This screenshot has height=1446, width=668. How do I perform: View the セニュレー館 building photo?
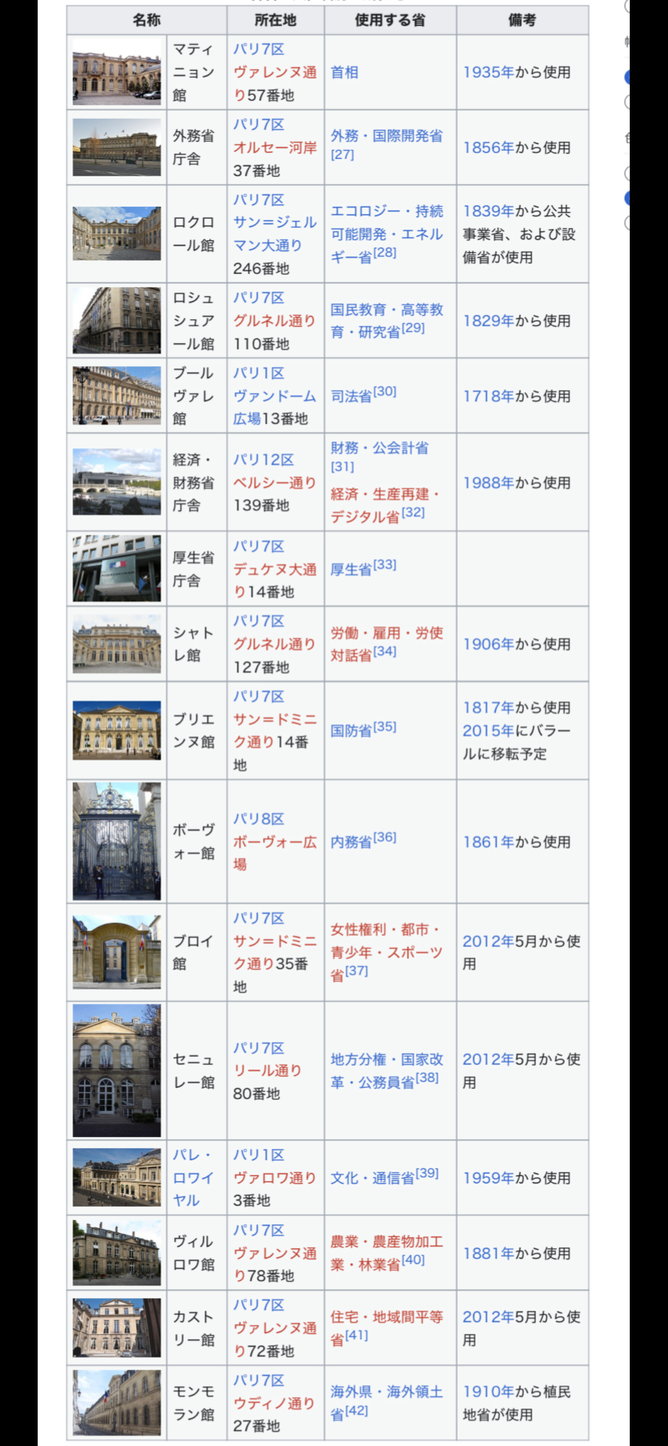(116, 1070)
